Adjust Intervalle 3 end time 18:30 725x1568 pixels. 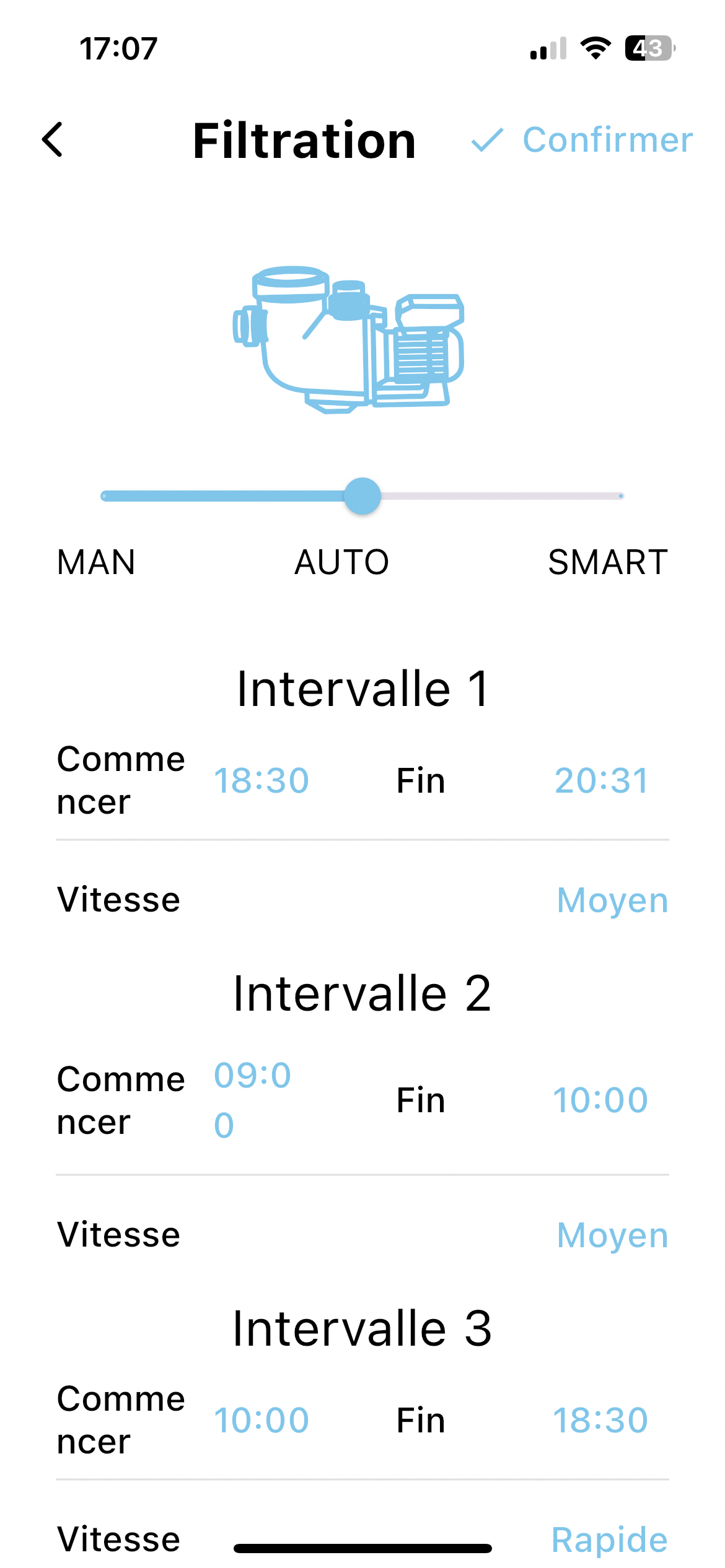pyautogui.click(x=600, y=1420)
